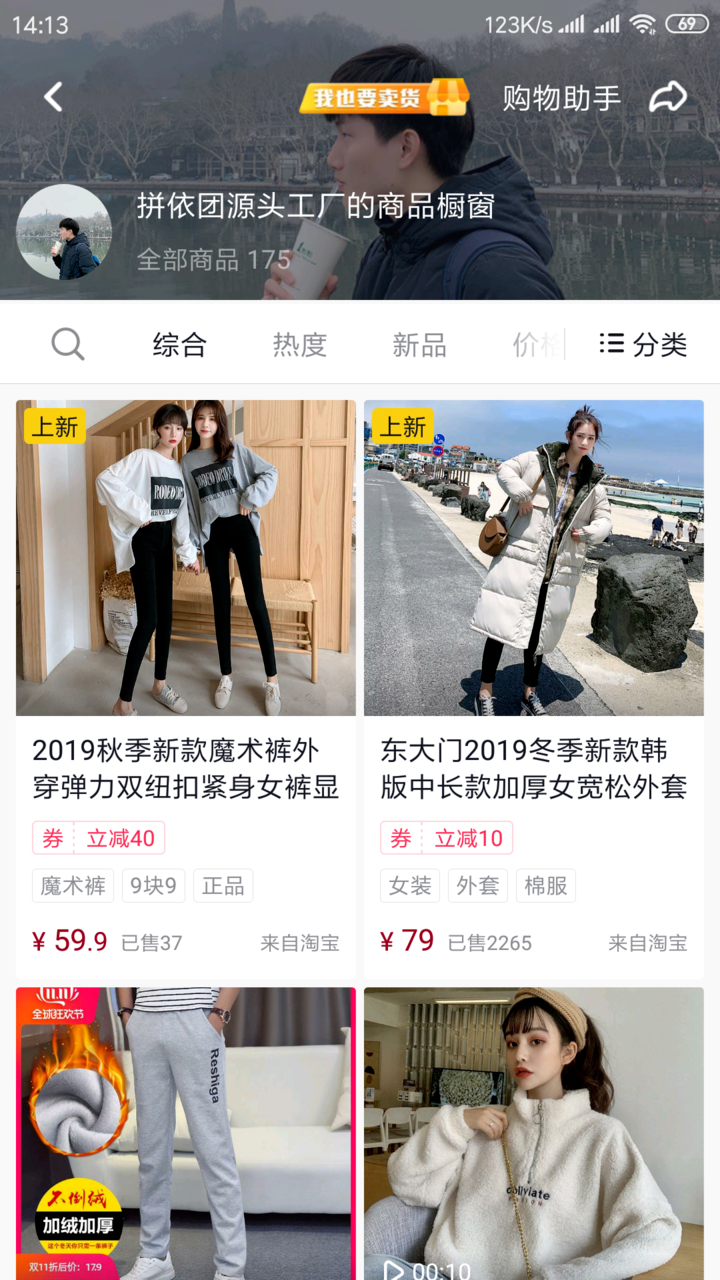Search products in this showcase

point(67,345)
